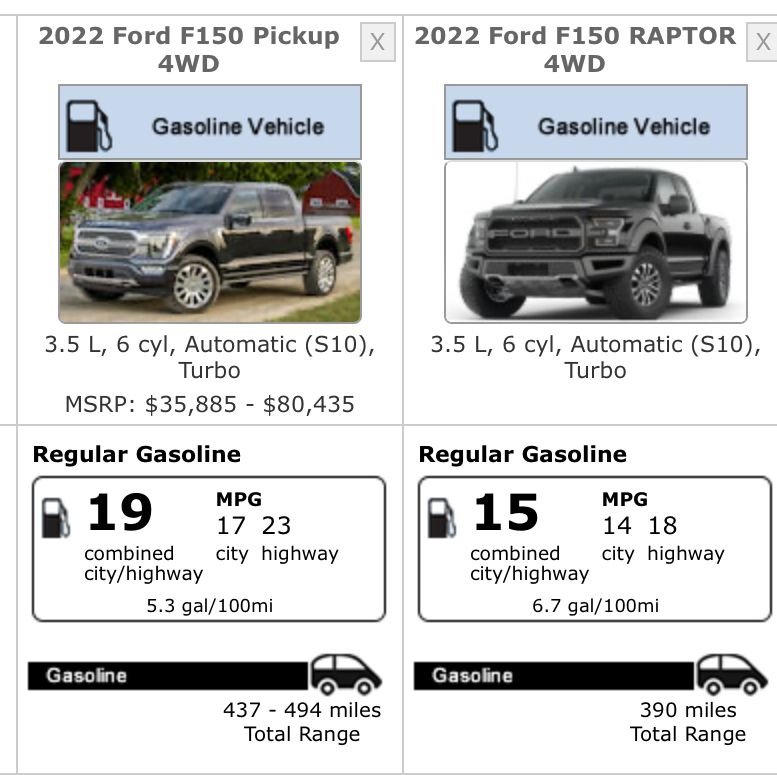
Task: Remove the 2022 Ford F150 RAPTOR 4WD column
Action: 763,42
